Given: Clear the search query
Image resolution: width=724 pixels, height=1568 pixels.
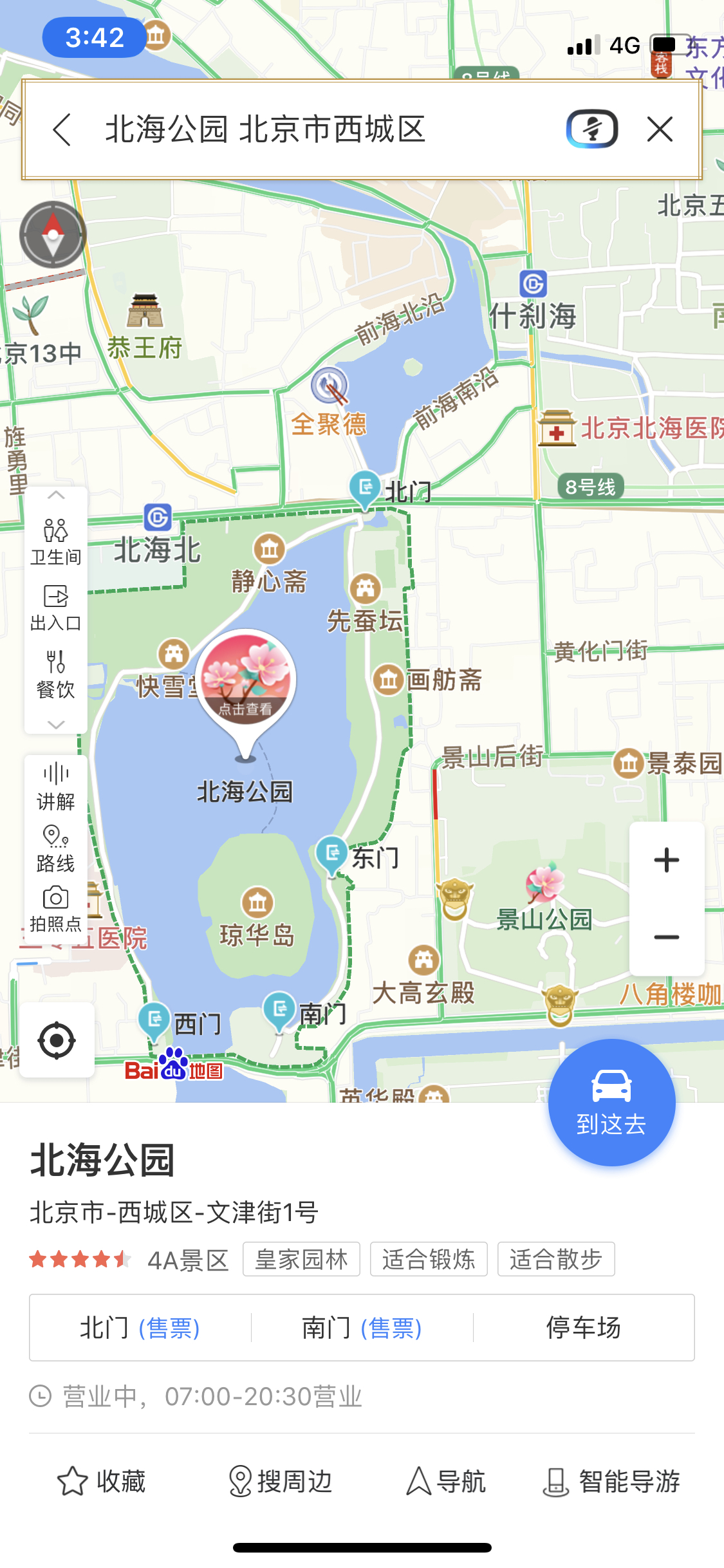Looking at the screenshot, I should [660, 129].
